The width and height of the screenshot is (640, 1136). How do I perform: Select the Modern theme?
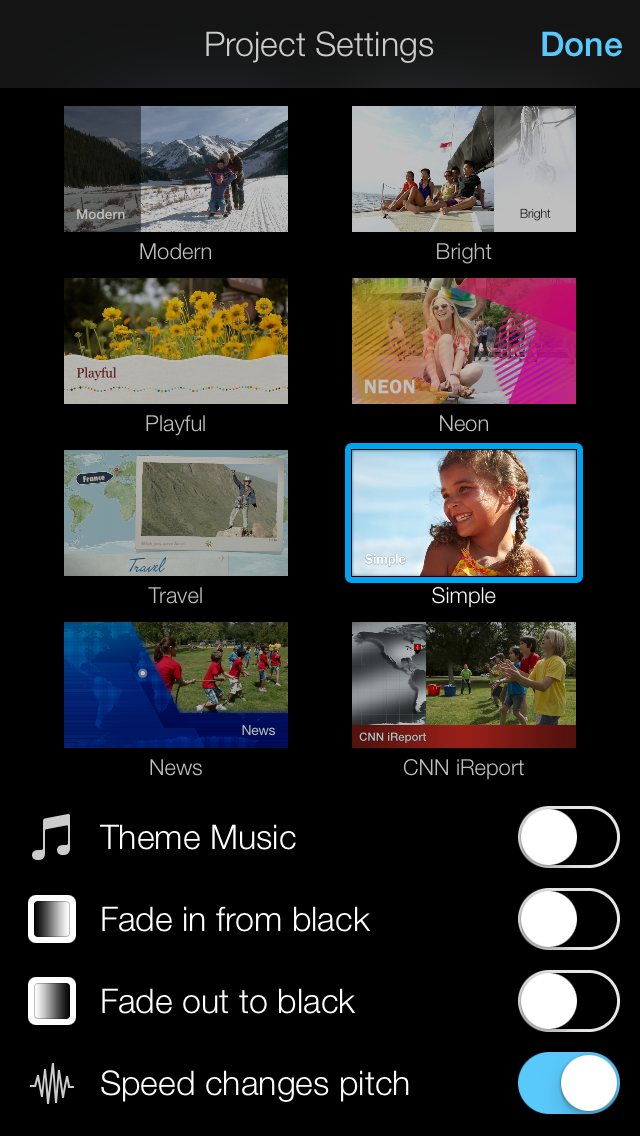coord(176,169)
